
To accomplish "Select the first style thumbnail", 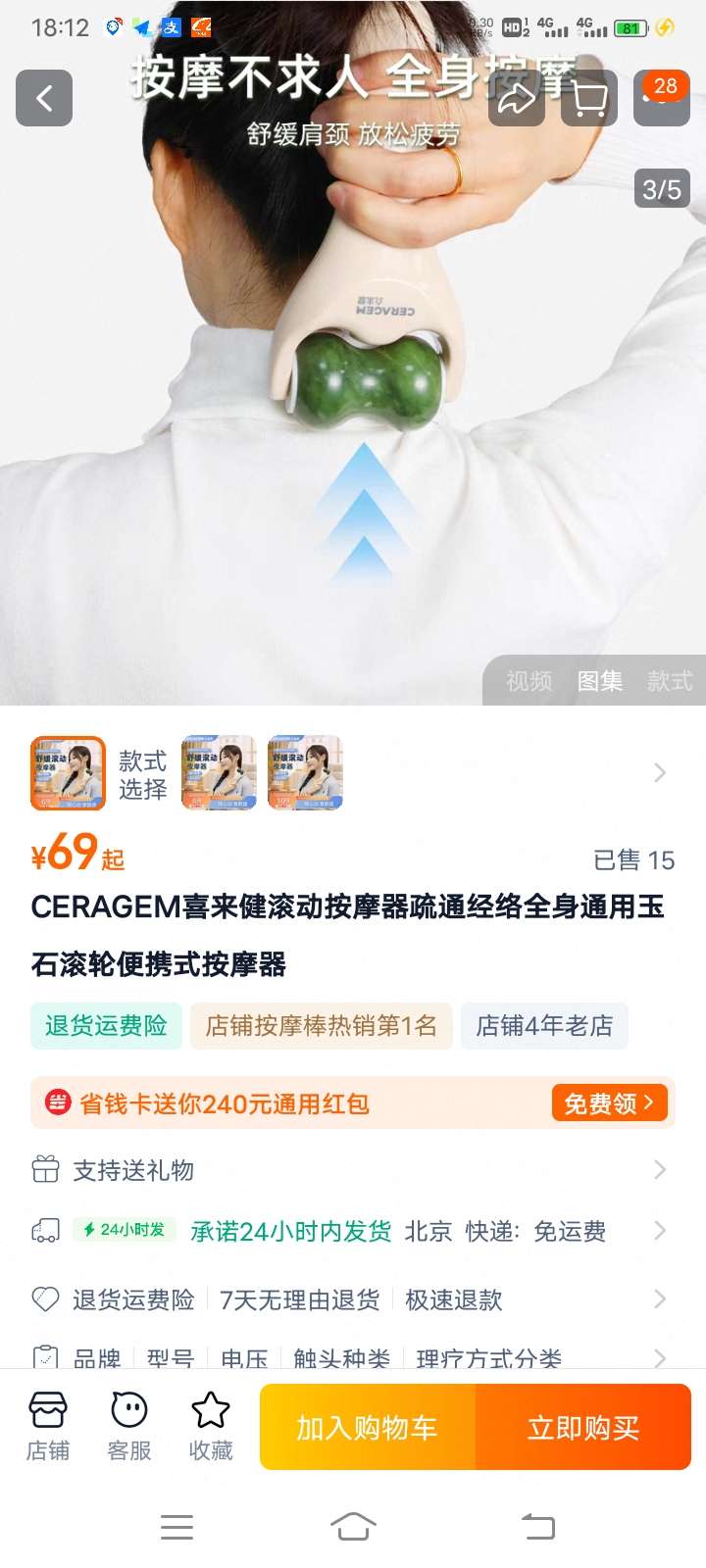I will coord(68,773).
